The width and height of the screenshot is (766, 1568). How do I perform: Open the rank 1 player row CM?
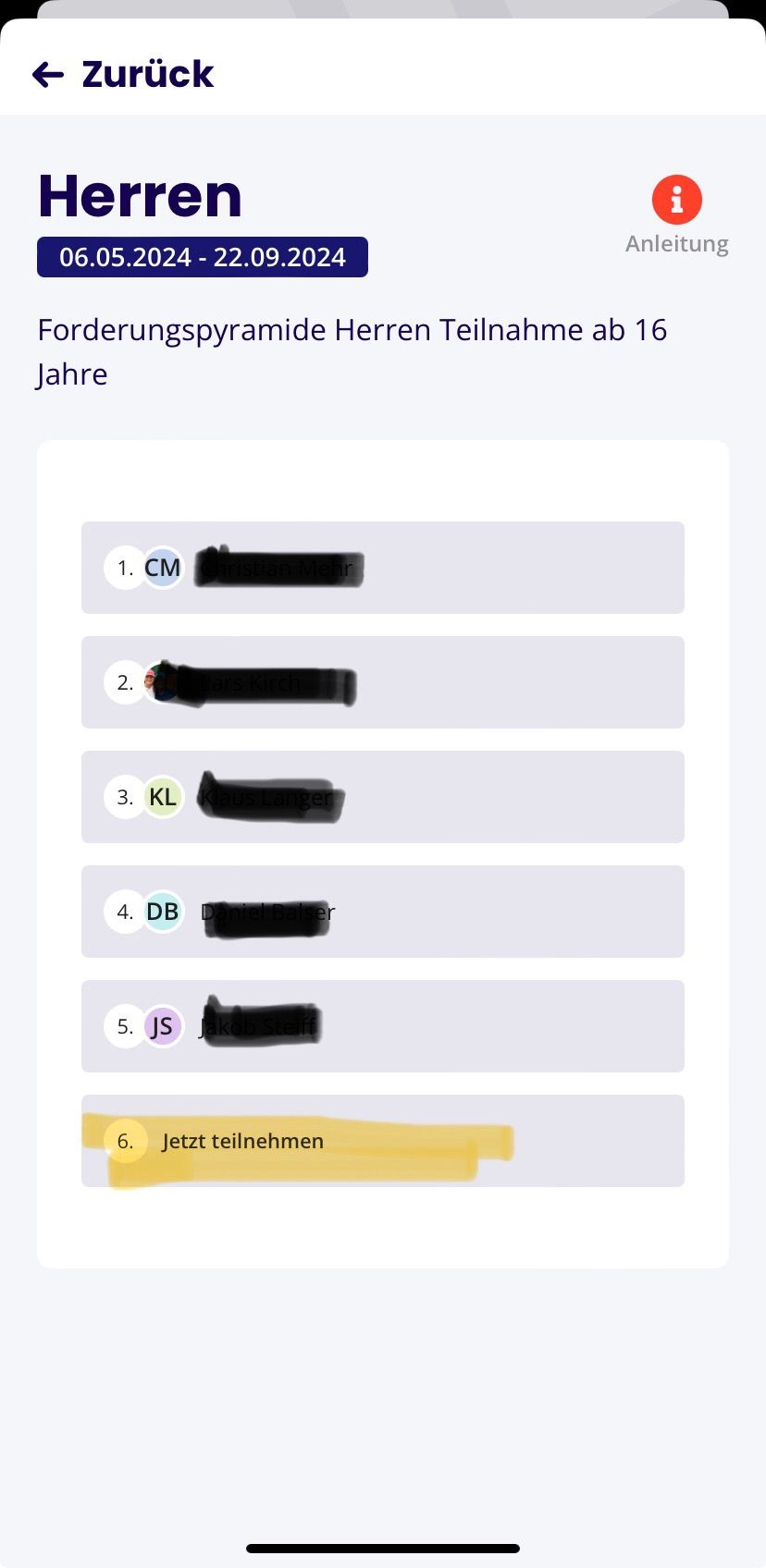(382, 568)
